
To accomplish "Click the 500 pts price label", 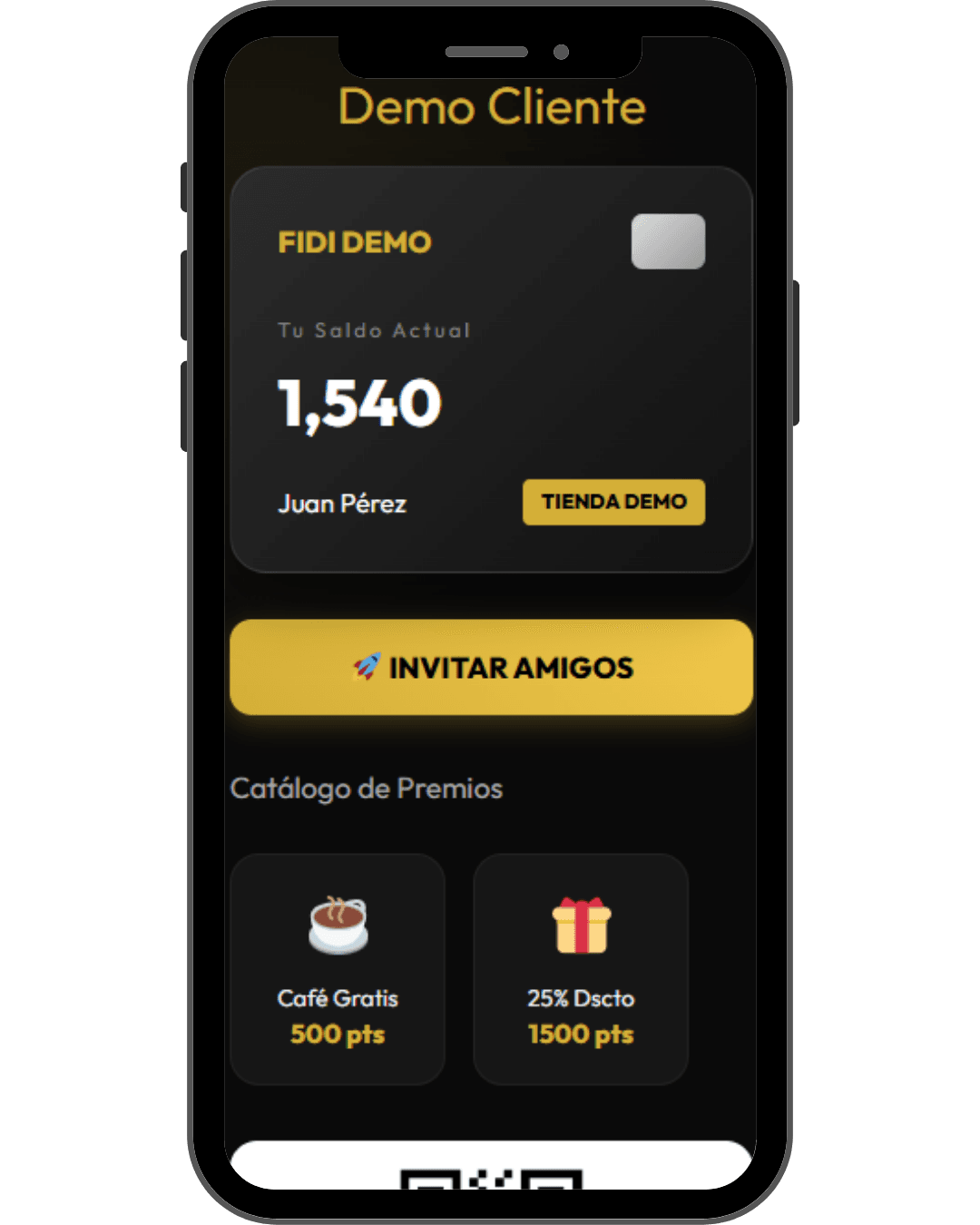I will point(337,1034).
